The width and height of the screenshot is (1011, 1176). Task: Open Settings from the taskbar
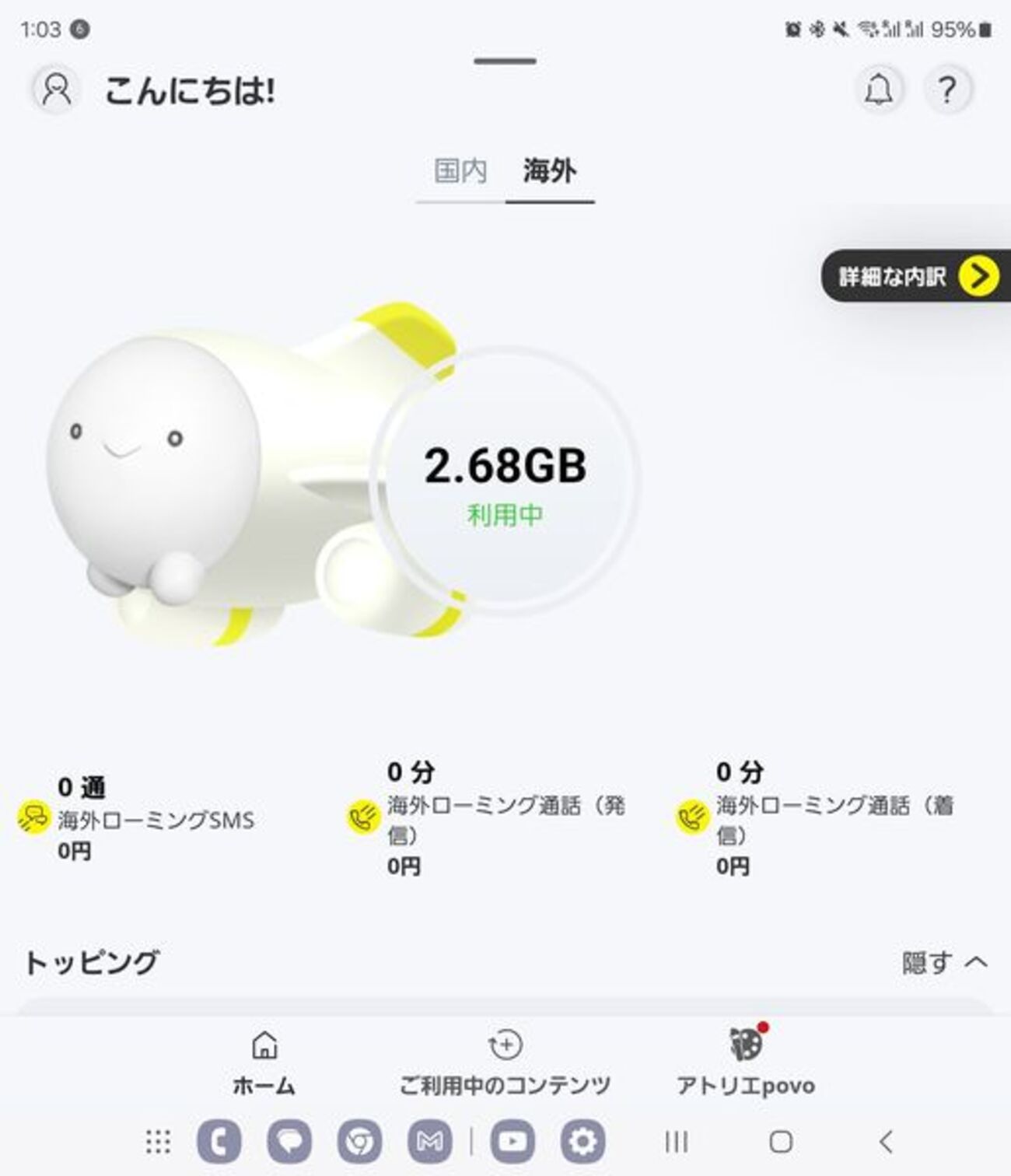(x=582, y=1142)
